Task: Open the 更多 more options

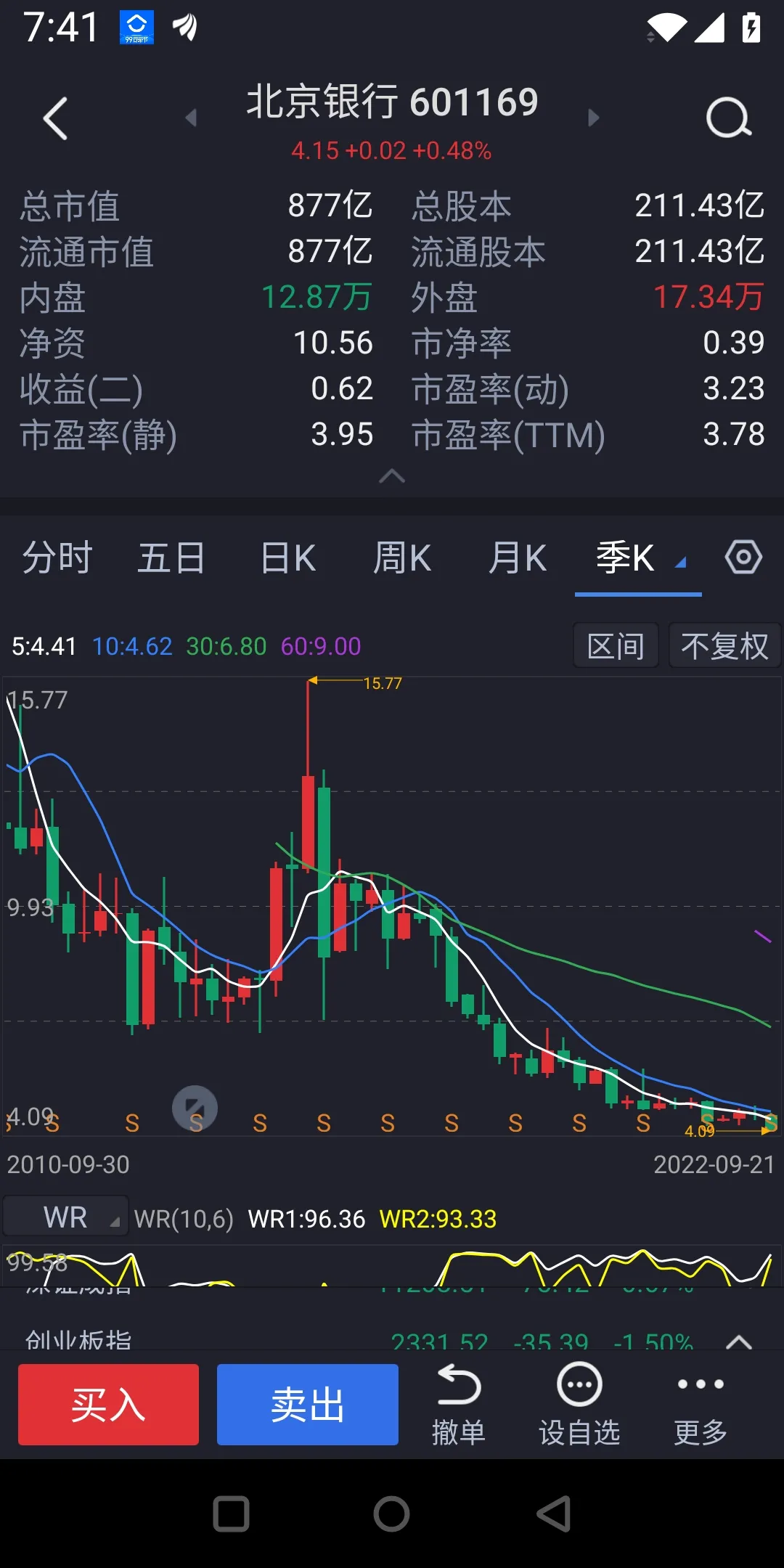Action: point(701,1404)
